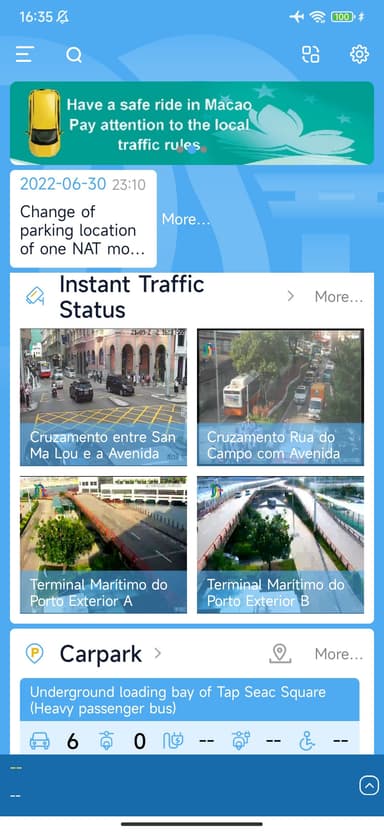This screenshot has height=832, width=384.
Task: Open the hamburger drawer menu
Action: click(24, 54)
